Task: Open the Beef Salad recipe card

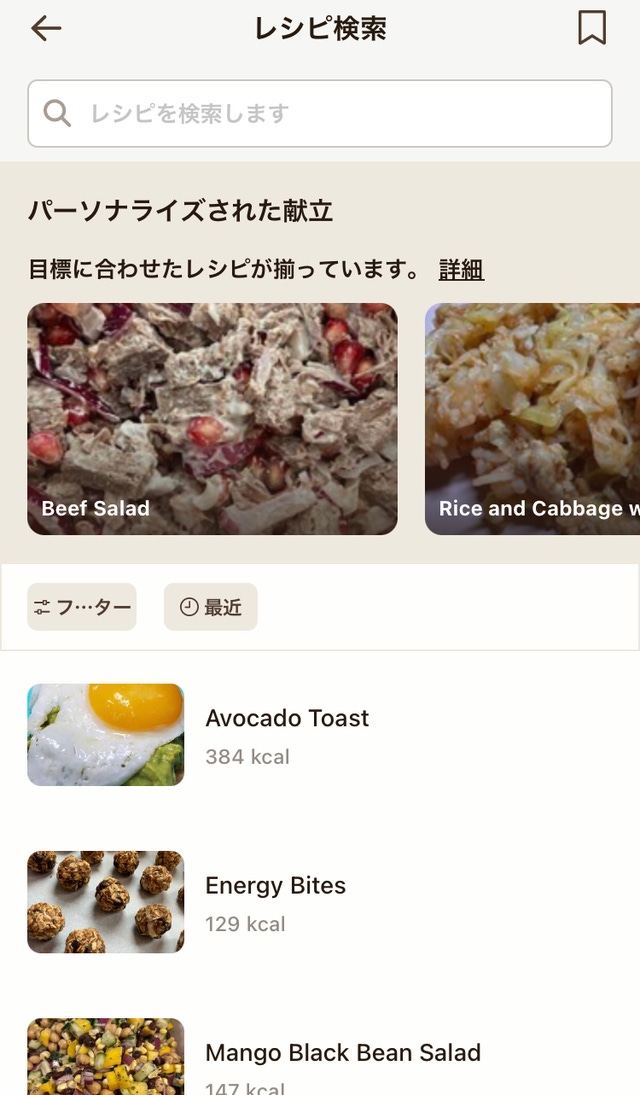Action: click(x=212, y=419)
